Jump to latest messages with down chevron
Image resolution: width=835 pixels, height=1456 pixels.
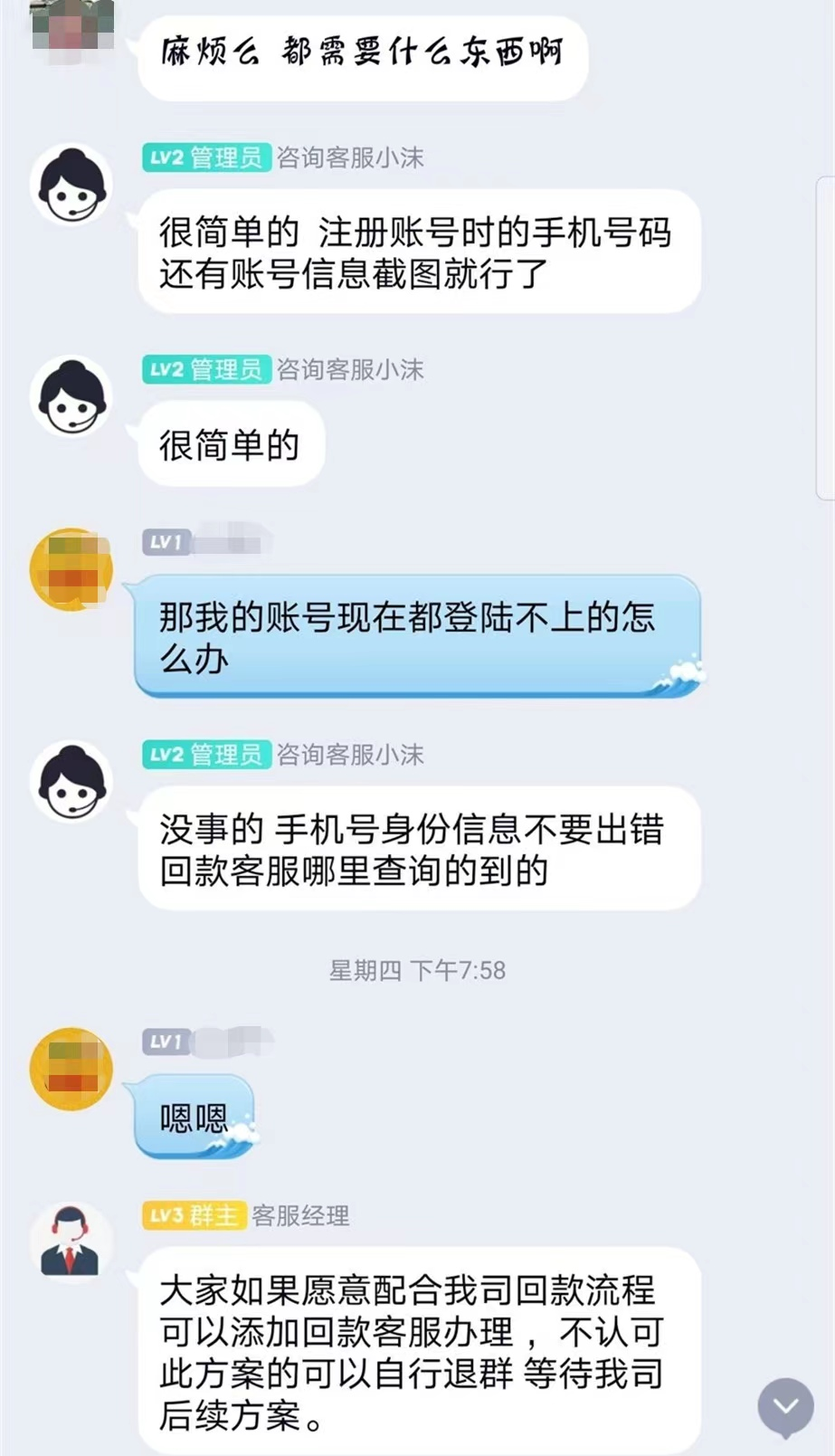pos(785,1406)
